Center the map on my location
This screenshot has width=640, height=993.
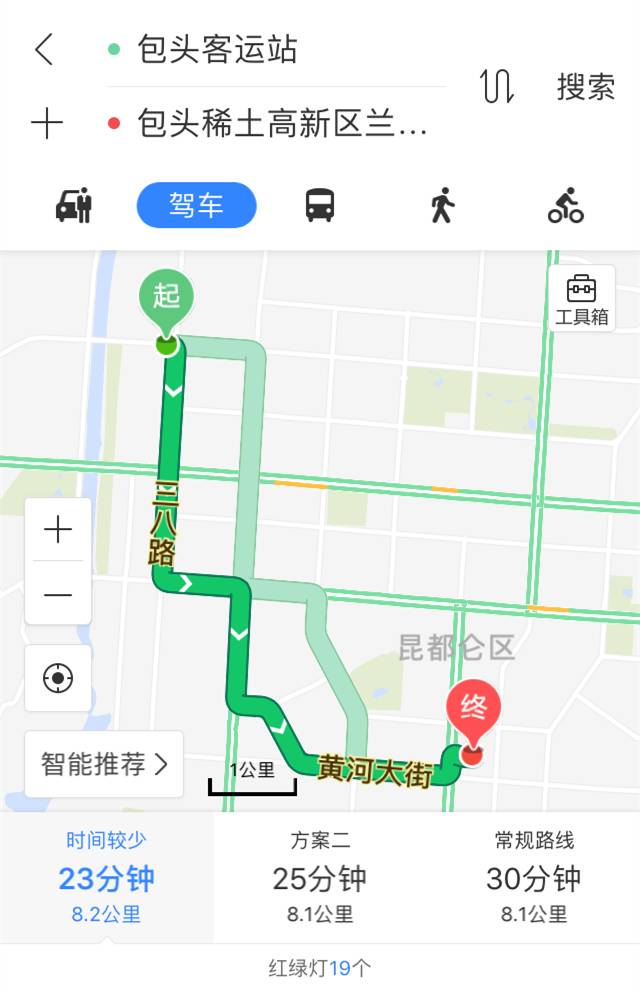(x=58, y=678)
